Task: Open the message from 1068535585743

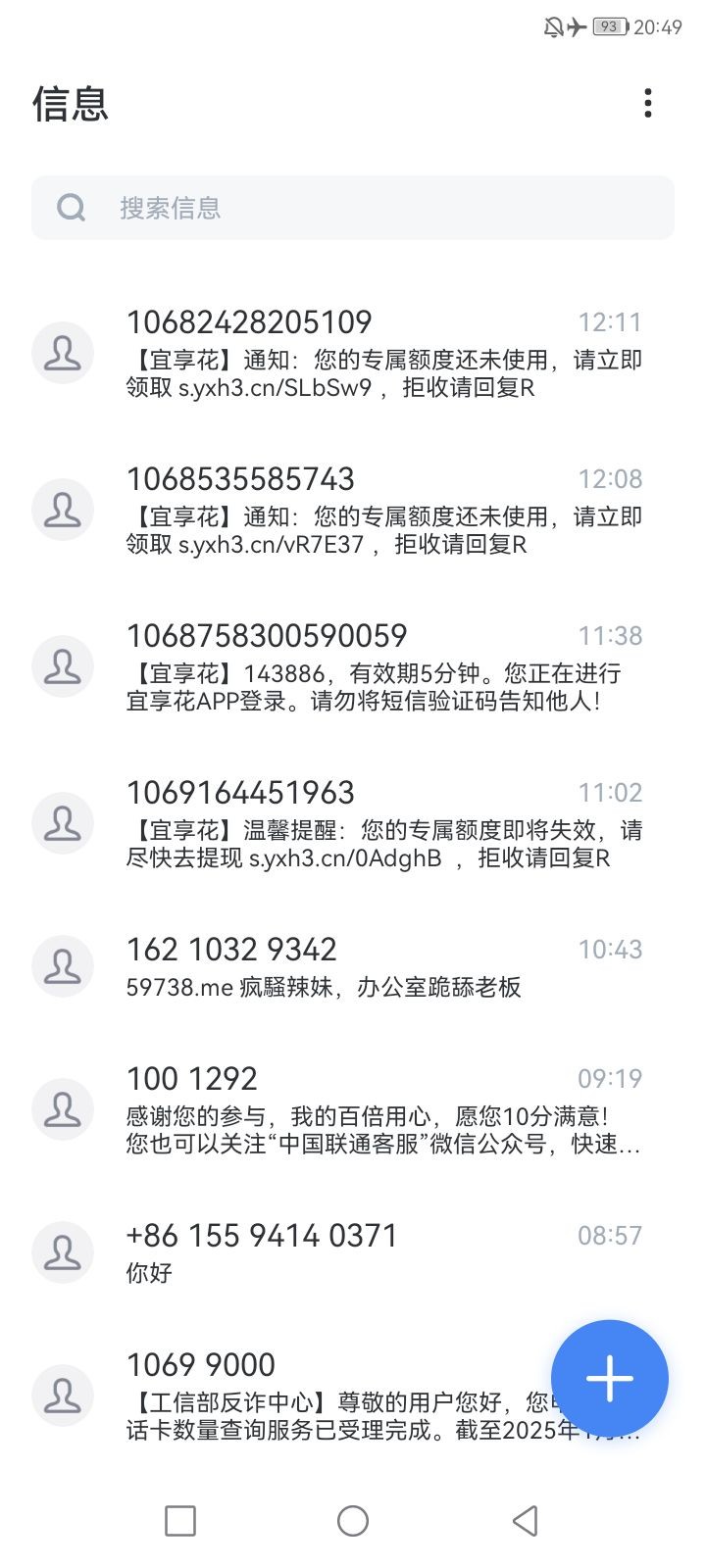Action: [x=353, y=510]
